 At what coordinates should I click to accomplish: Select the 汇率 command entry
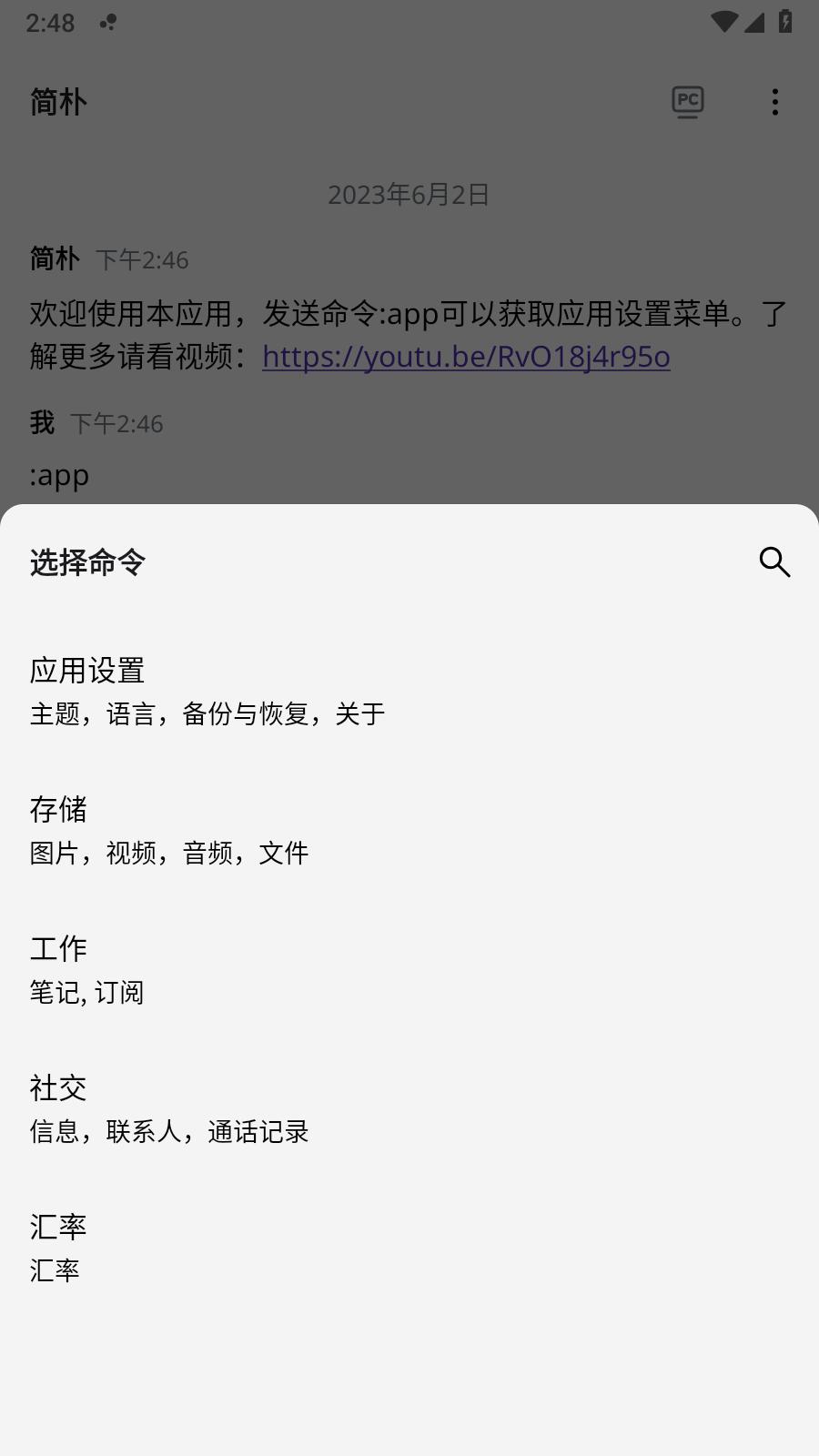click(57, 1226)
